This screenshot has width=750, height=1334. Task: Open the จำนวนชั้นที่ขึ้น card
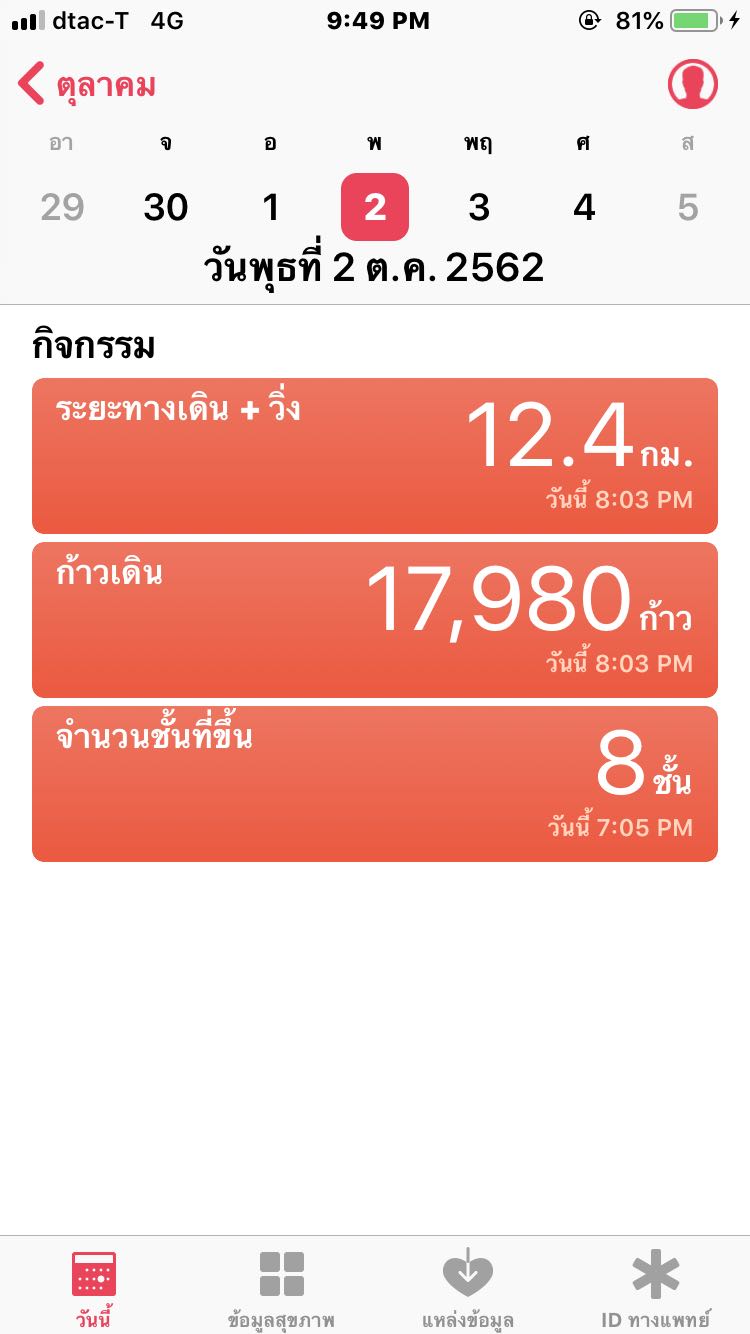coord(375,784)
